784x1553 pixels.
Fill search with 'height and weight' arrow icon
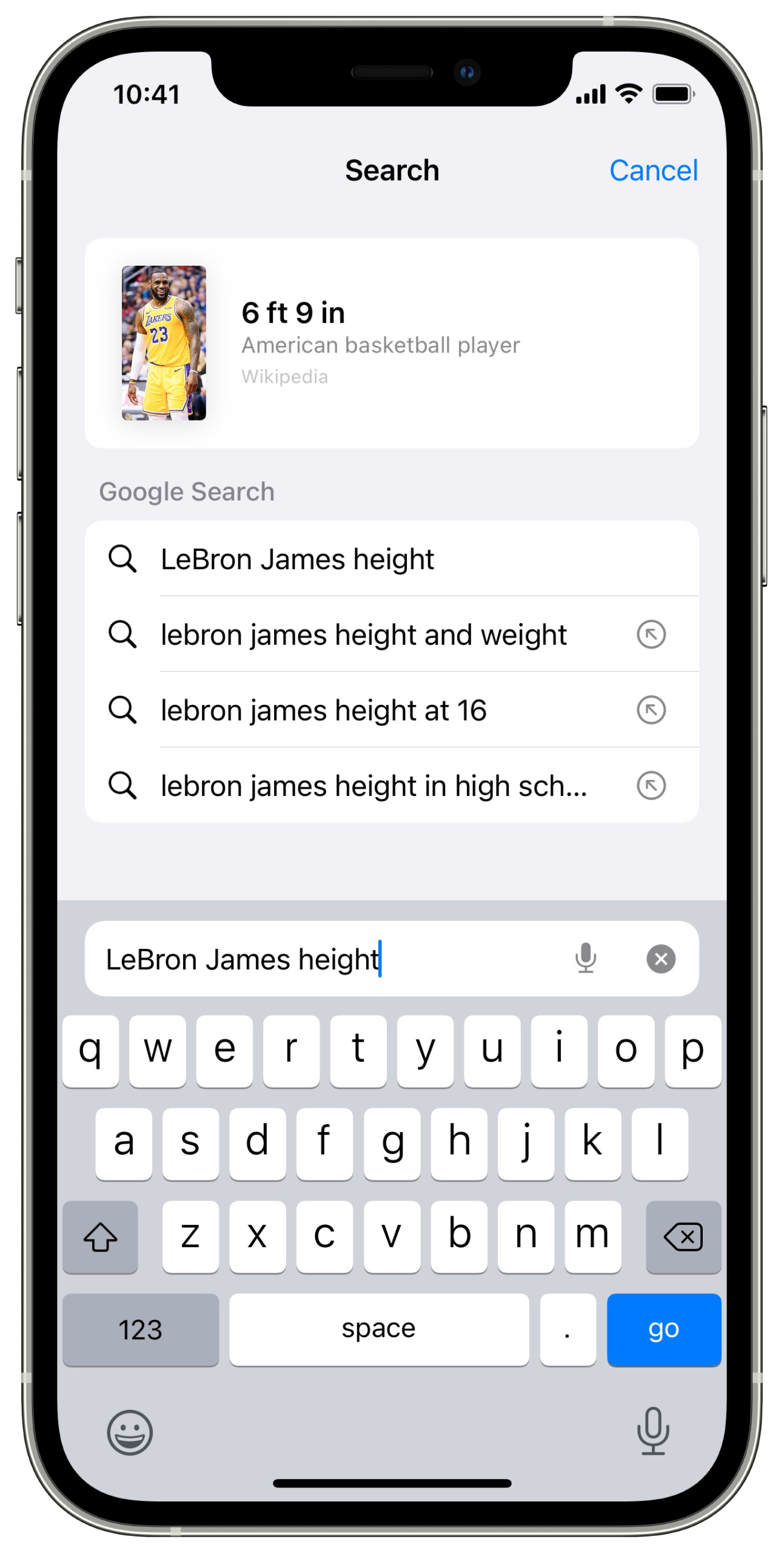click(x=651, y=635)
